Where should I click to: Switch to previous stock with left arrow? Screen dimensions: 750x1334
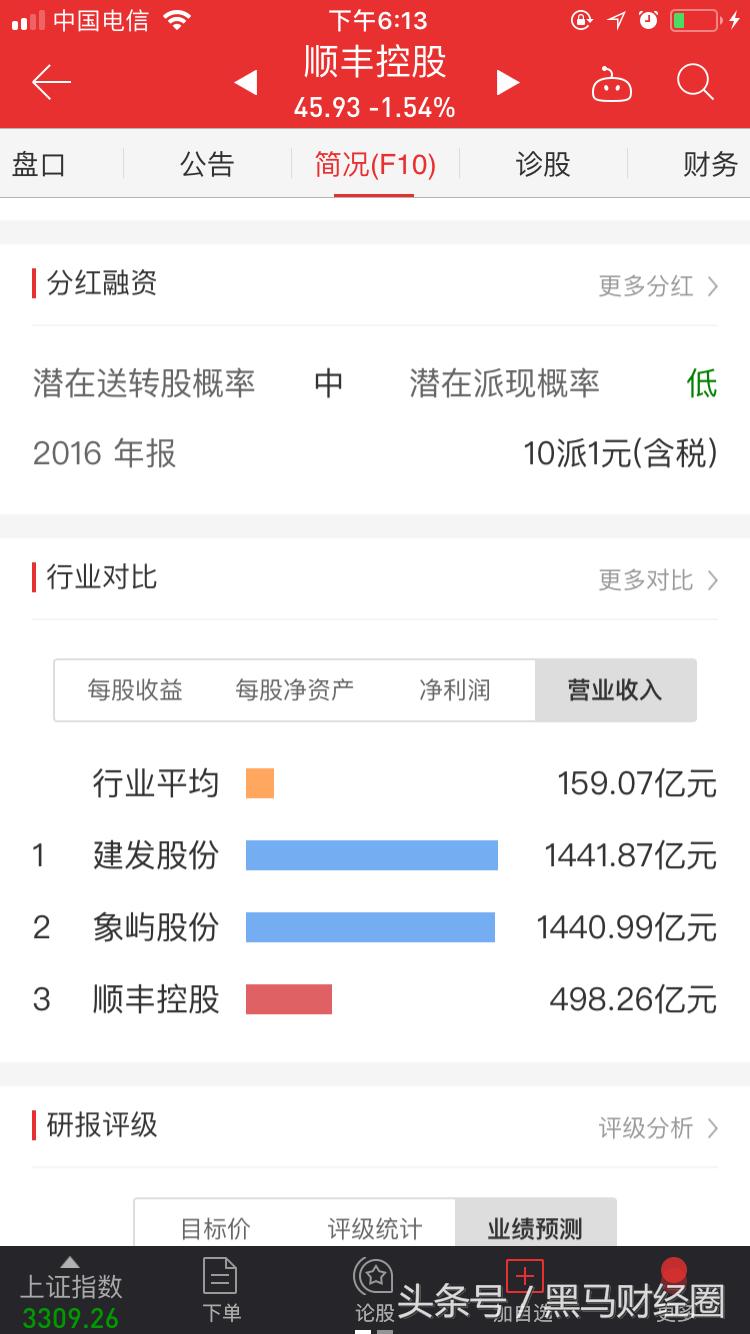tap(245, 84)
